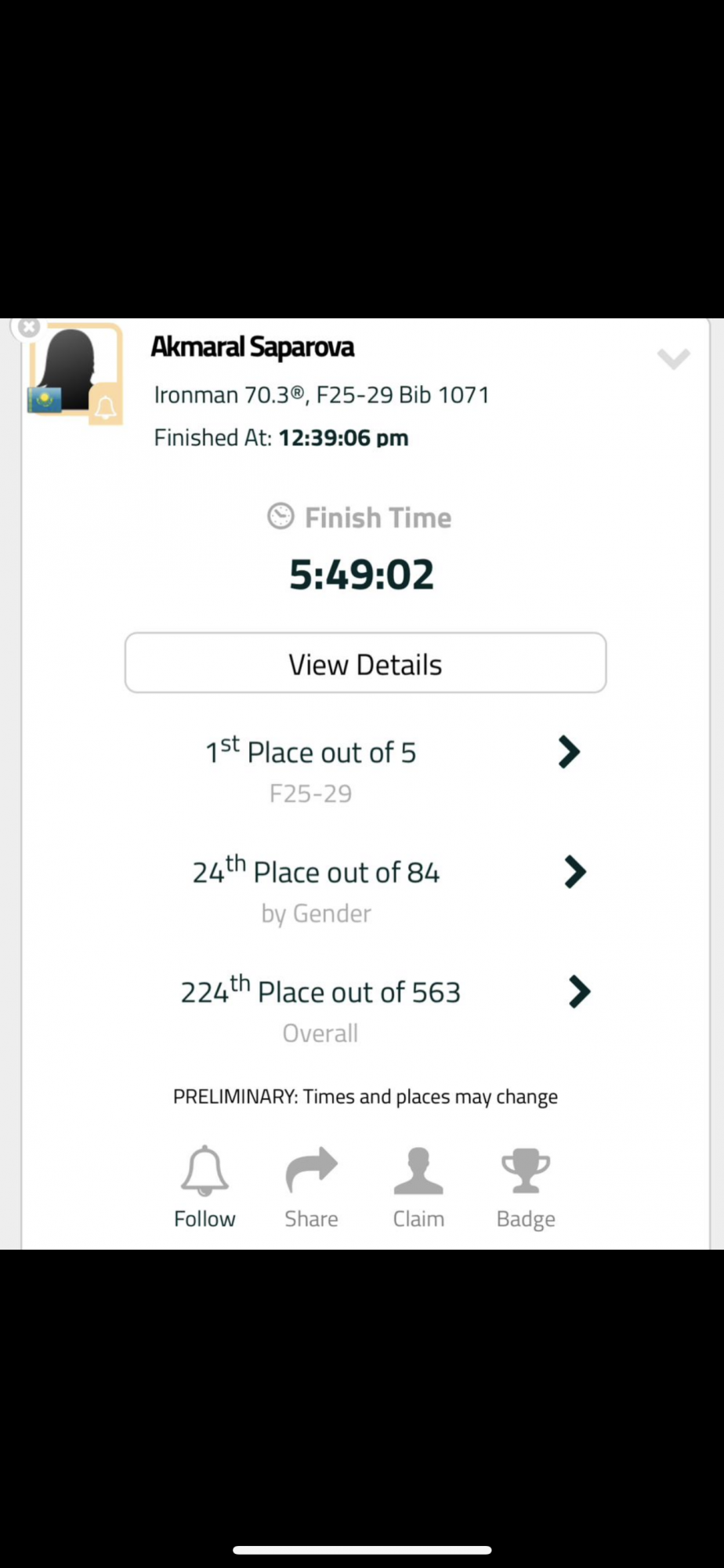Show the 224th place Overall ranking
Viewport: 724px width, 1568px height.
(x=578, y=992)
